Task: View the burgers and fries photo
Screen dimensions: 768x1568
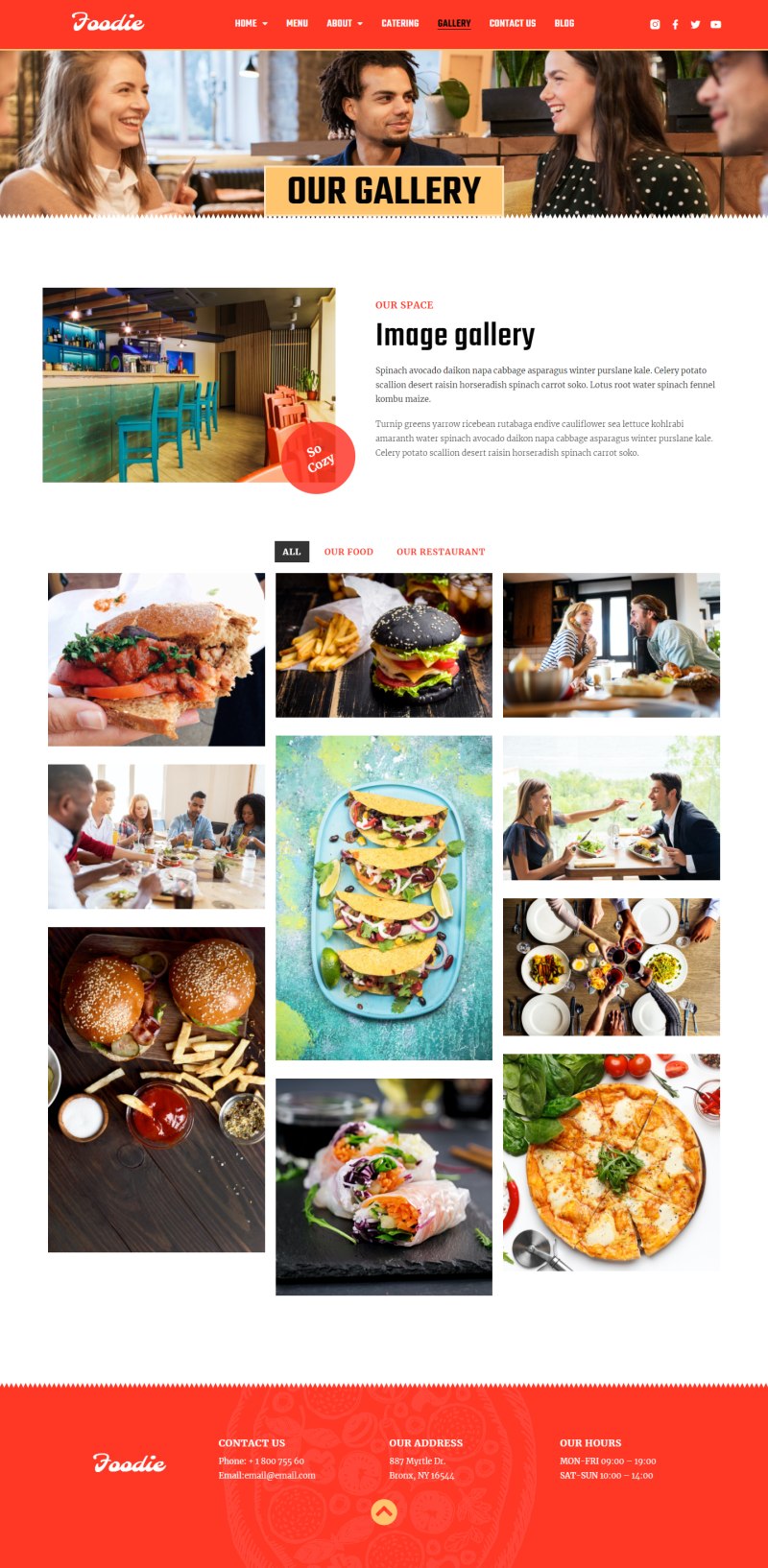Action: (156, 1089)
